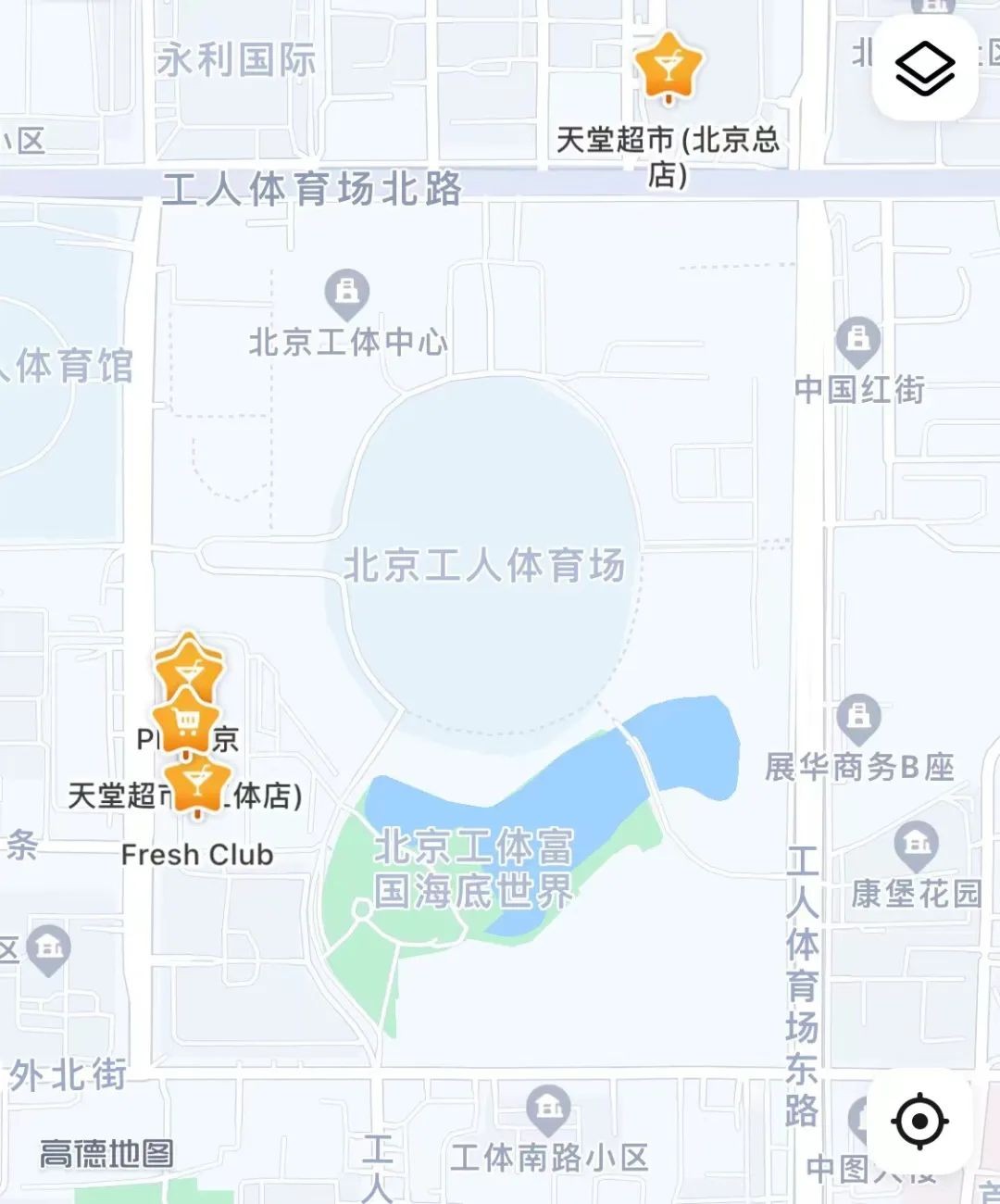Recenter map on my current location
Viewport: 1000px width, 1204px height.
click(919, 1121)
